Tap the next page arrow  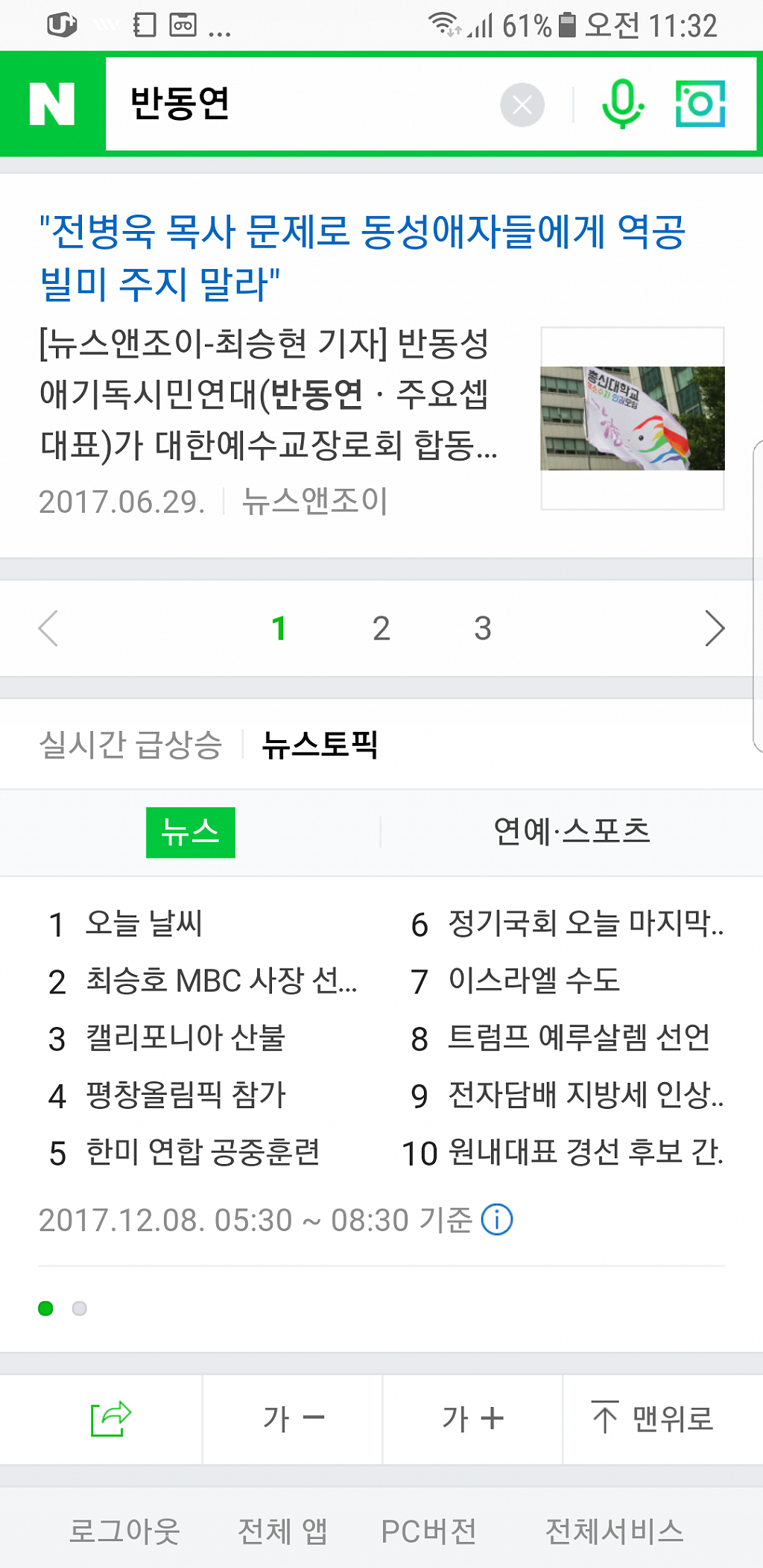point(714,628)
